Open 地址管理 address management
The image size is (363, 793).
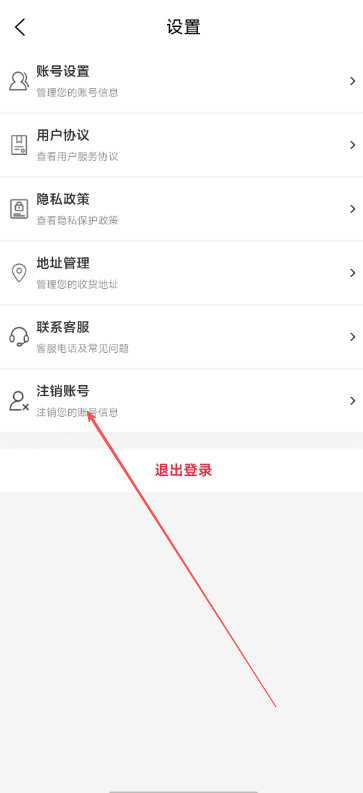pos(182,273)
